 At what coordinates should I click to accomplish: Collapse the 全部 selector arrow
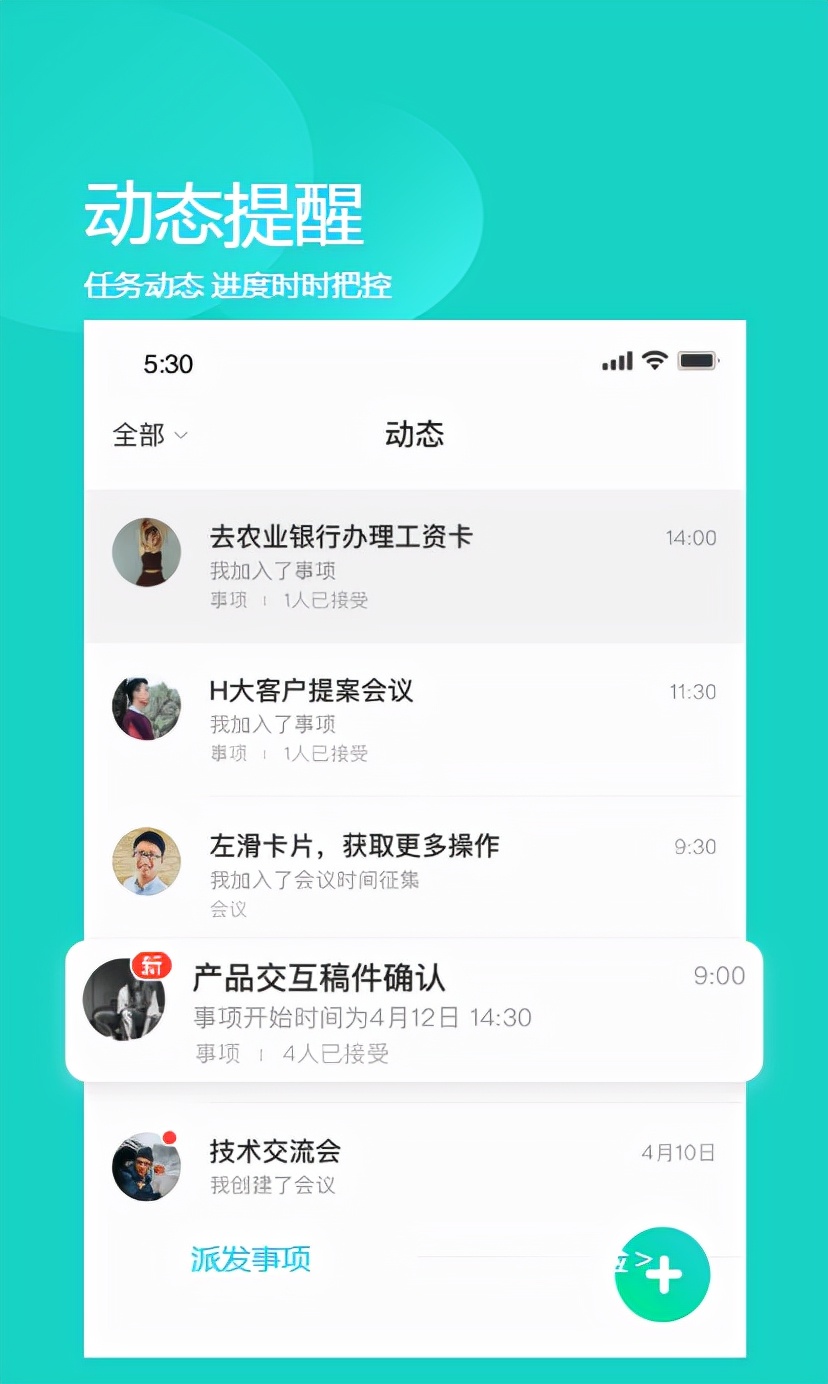pyautogui.click(x=179, y=437)
